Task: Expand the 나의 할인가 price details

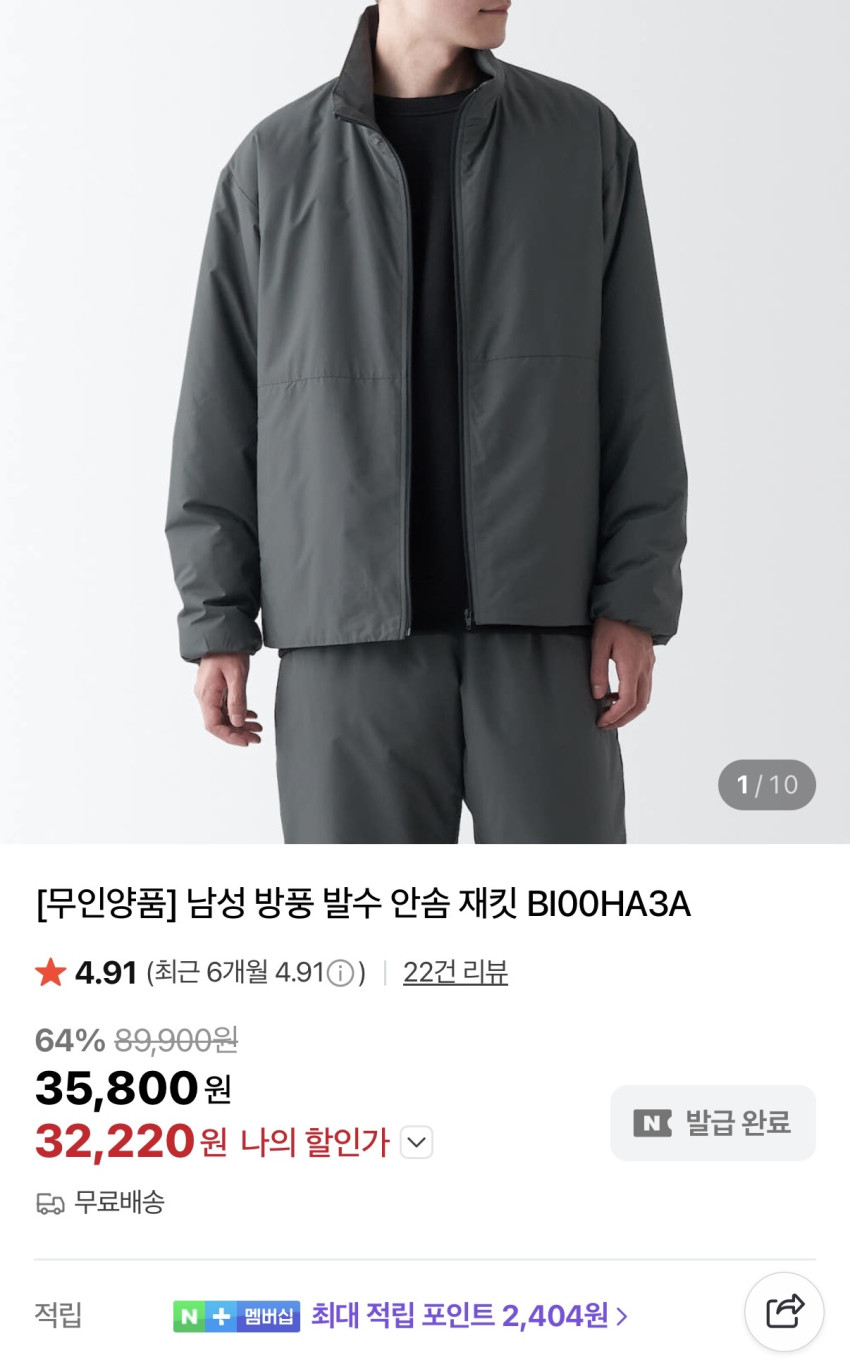Action: (x=416, y=1142)
